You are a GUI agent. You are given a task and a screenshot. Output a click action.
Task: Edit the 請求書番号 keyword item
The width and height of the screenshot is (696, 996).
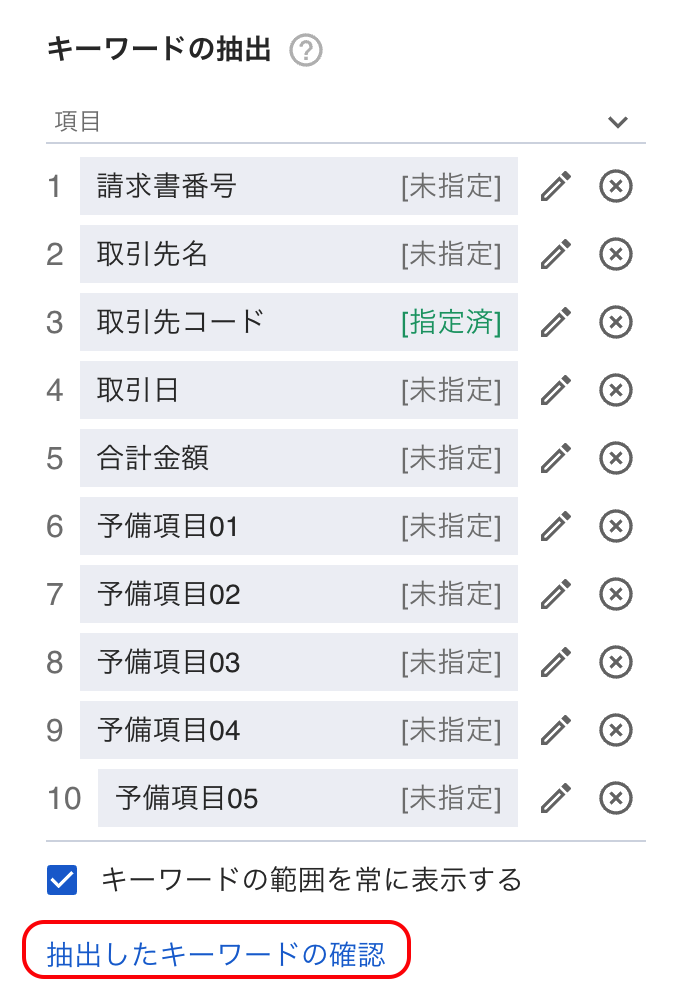(556, 186)
